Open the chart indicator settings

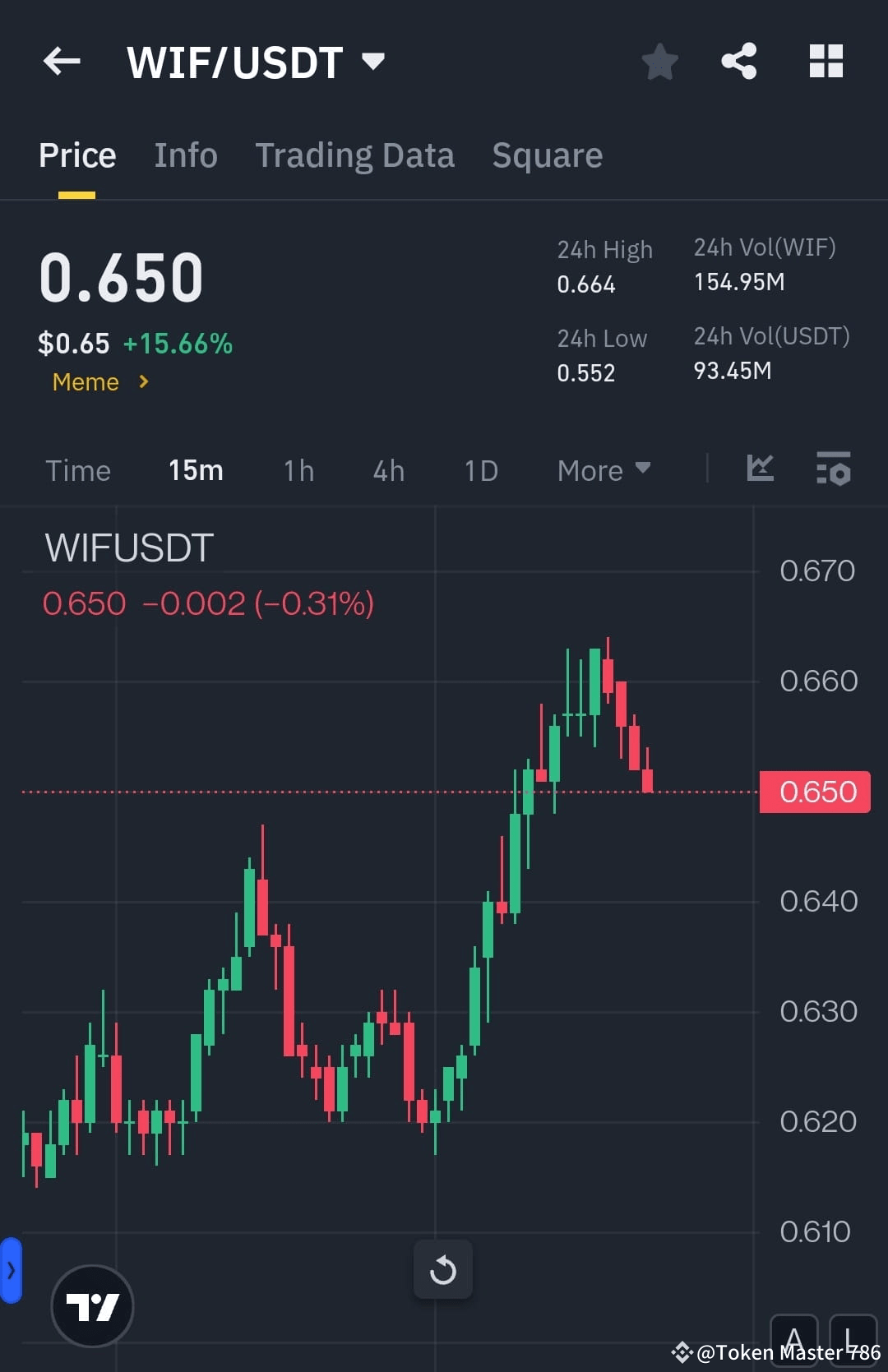pos(834,470)
